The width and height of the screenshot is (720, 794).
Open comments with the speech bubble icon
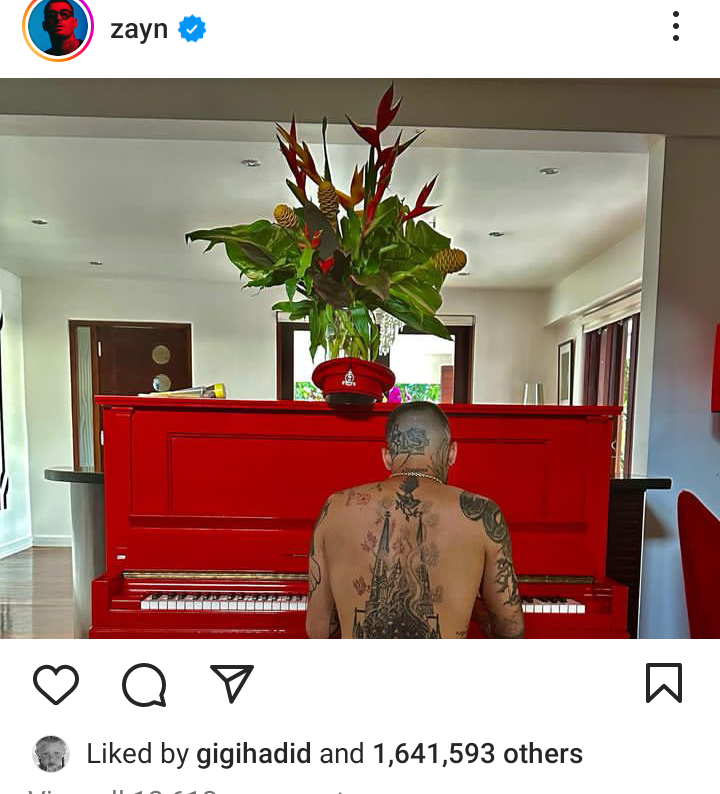click(x=144, y=685)
